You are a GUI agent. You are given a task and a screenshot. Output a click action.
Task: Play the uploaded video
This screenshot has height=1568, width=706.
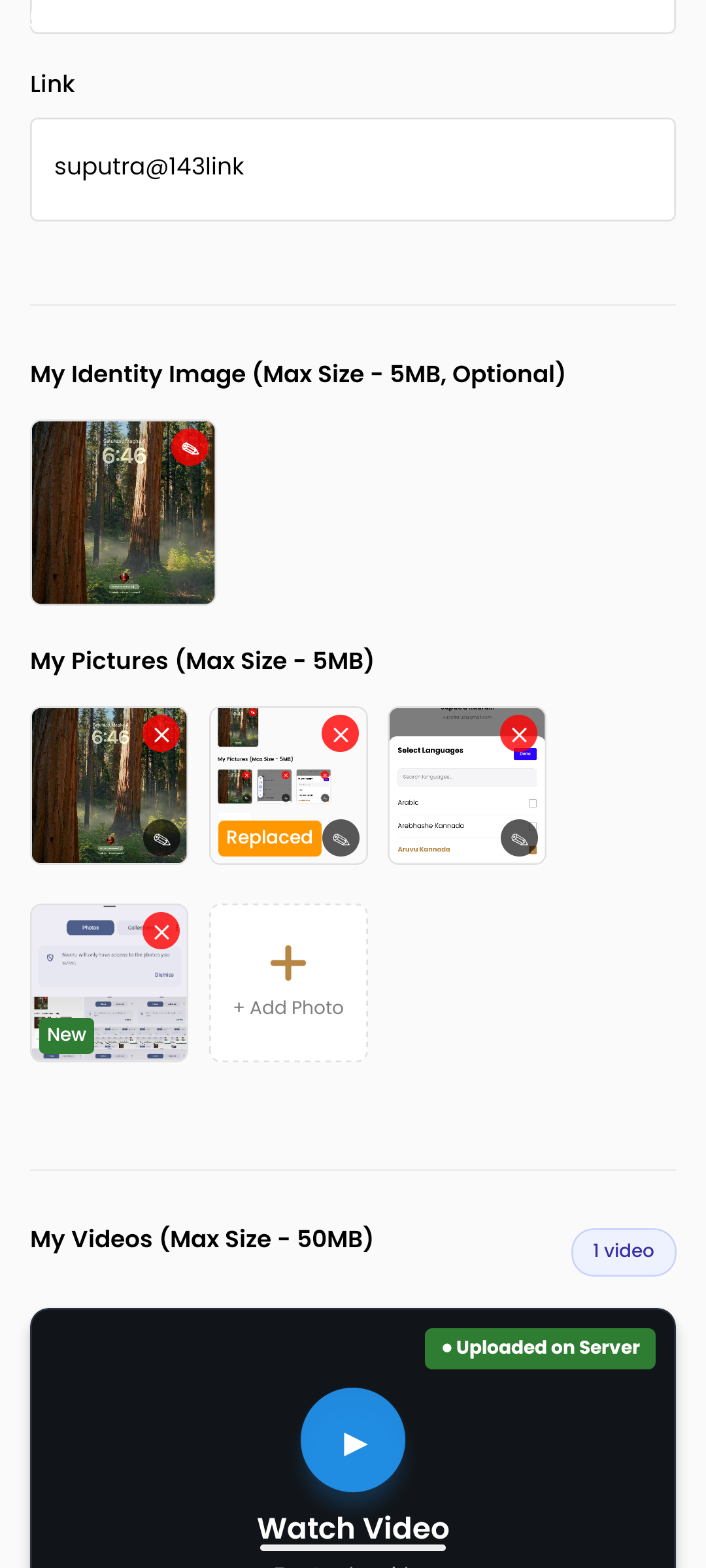tap(353, 1440)
